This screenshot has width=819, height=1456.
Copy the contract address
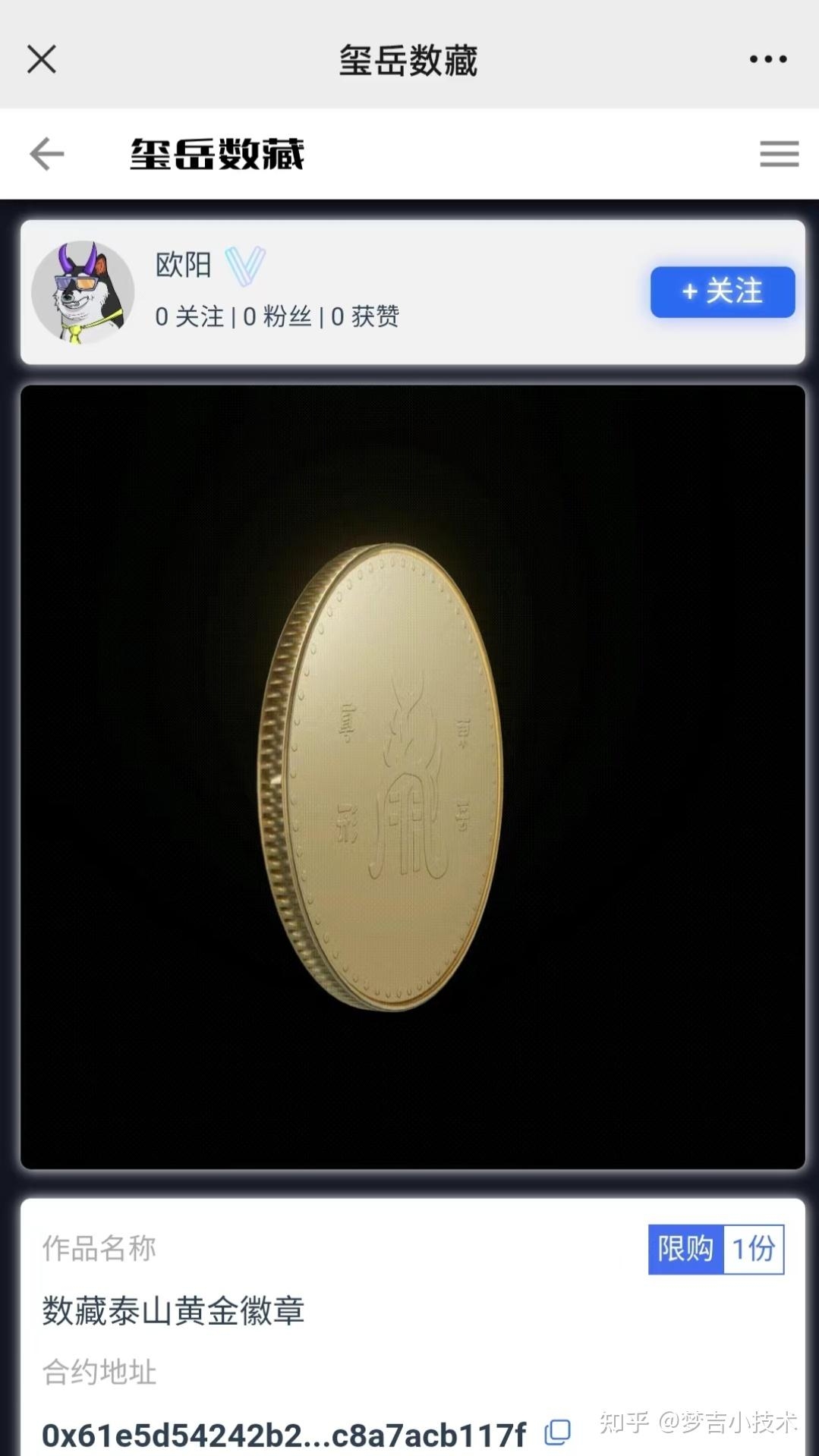point(558,1432)
